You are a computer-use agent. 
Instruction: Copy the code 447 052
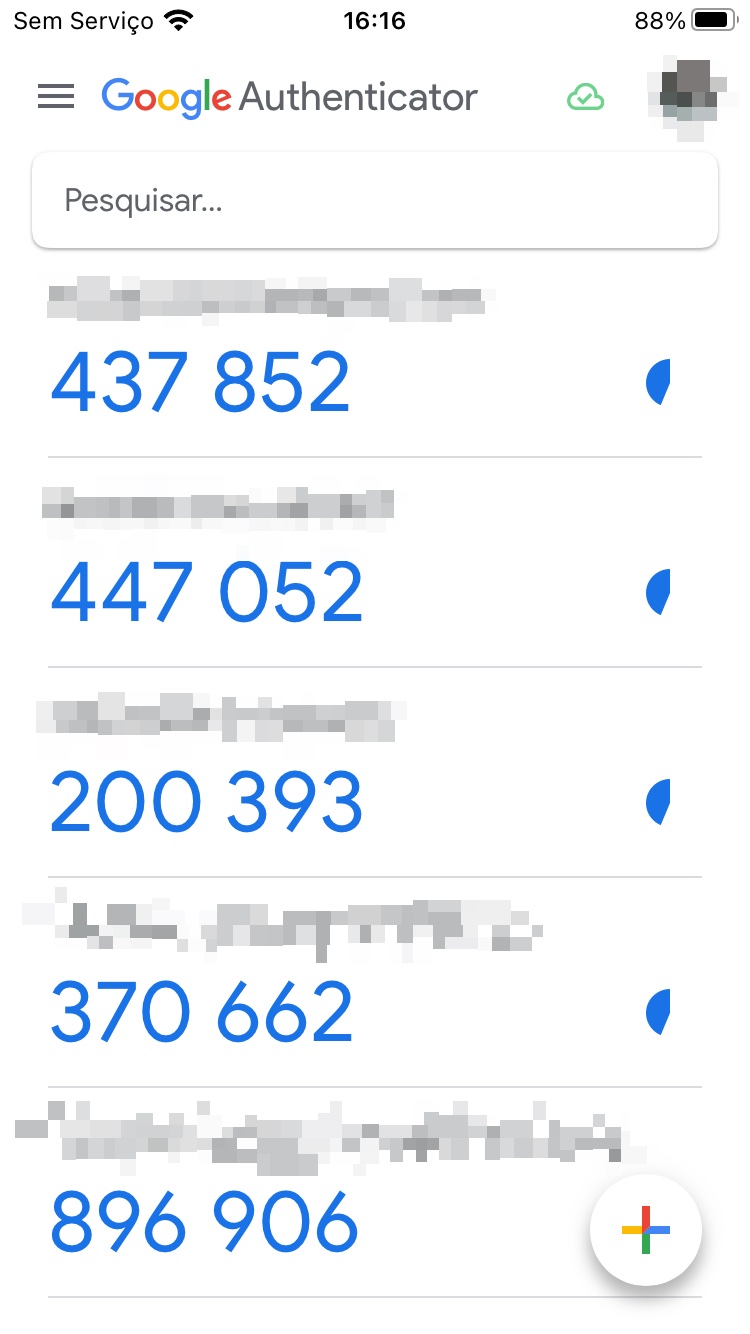pos(206,593)
